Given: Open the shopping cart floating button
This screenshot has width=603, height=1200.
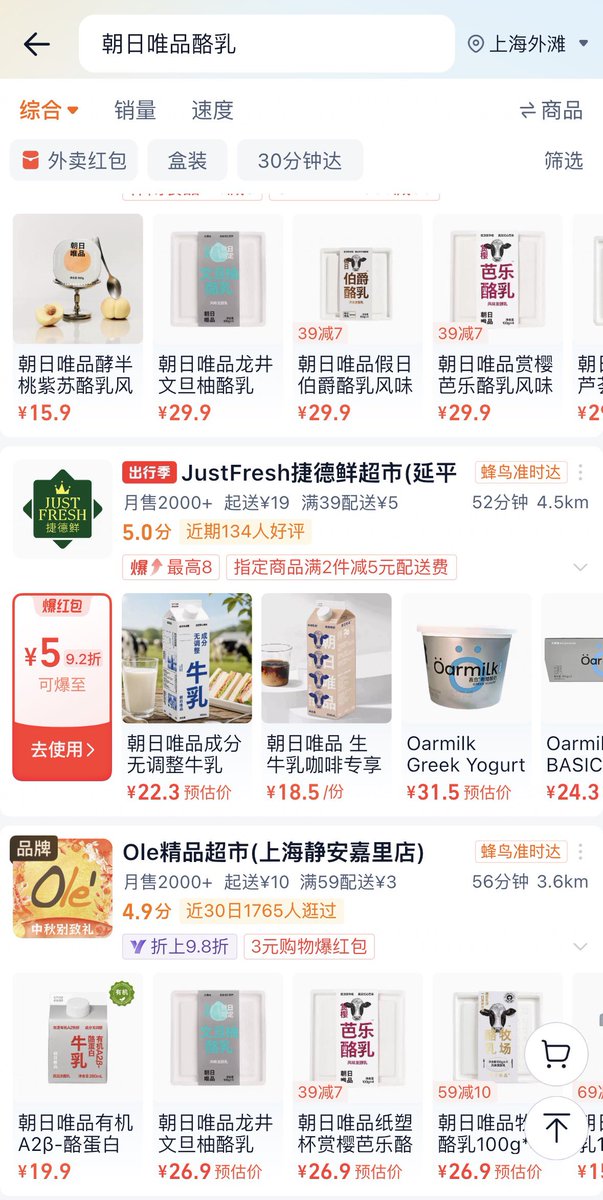Looking at the screenshot, I should point(555,1053).
